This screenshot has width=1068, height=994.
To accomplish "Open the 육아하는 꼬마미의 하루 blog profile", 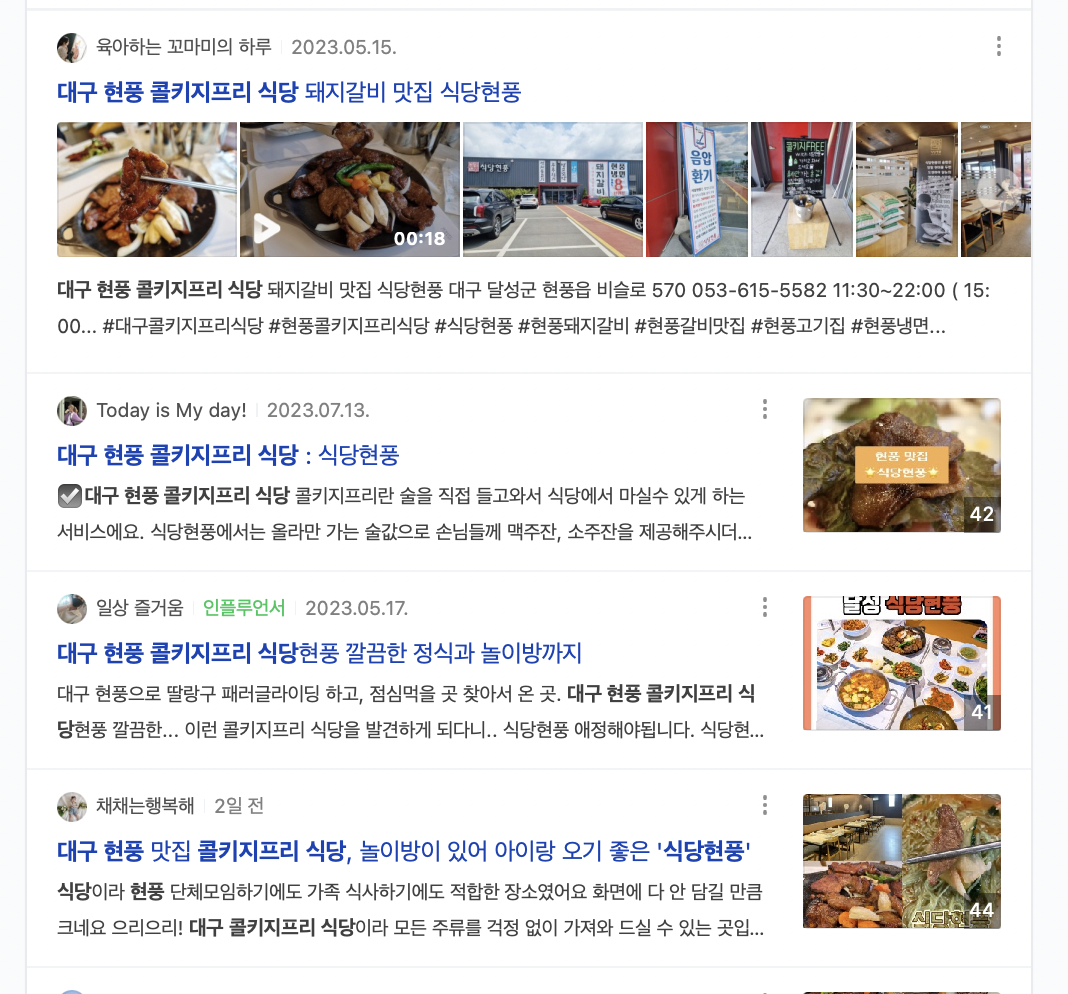I will (x=183, y=46).
